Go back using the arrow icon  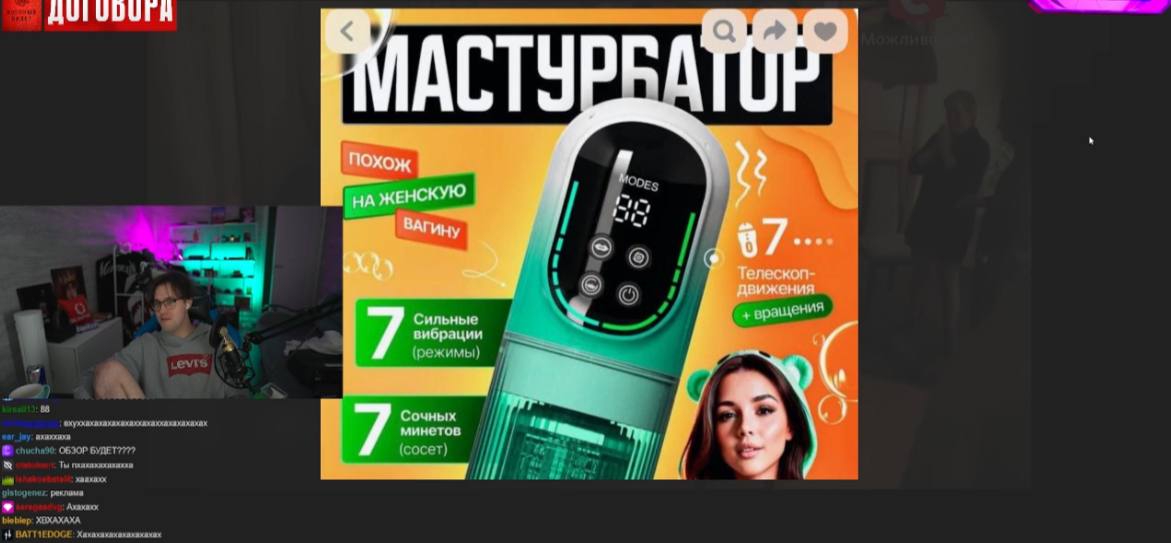[347, 31]
